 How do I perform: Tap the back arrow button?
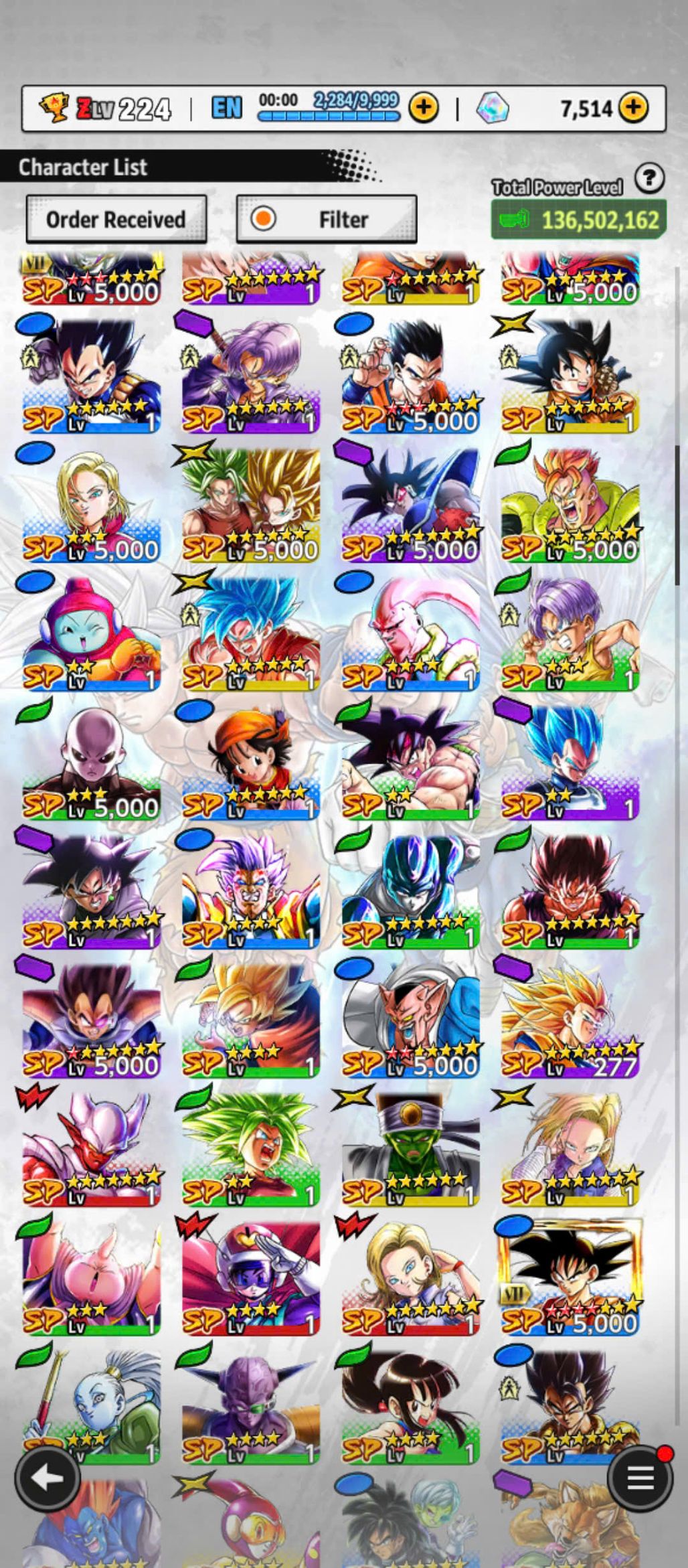(47, 1478)
